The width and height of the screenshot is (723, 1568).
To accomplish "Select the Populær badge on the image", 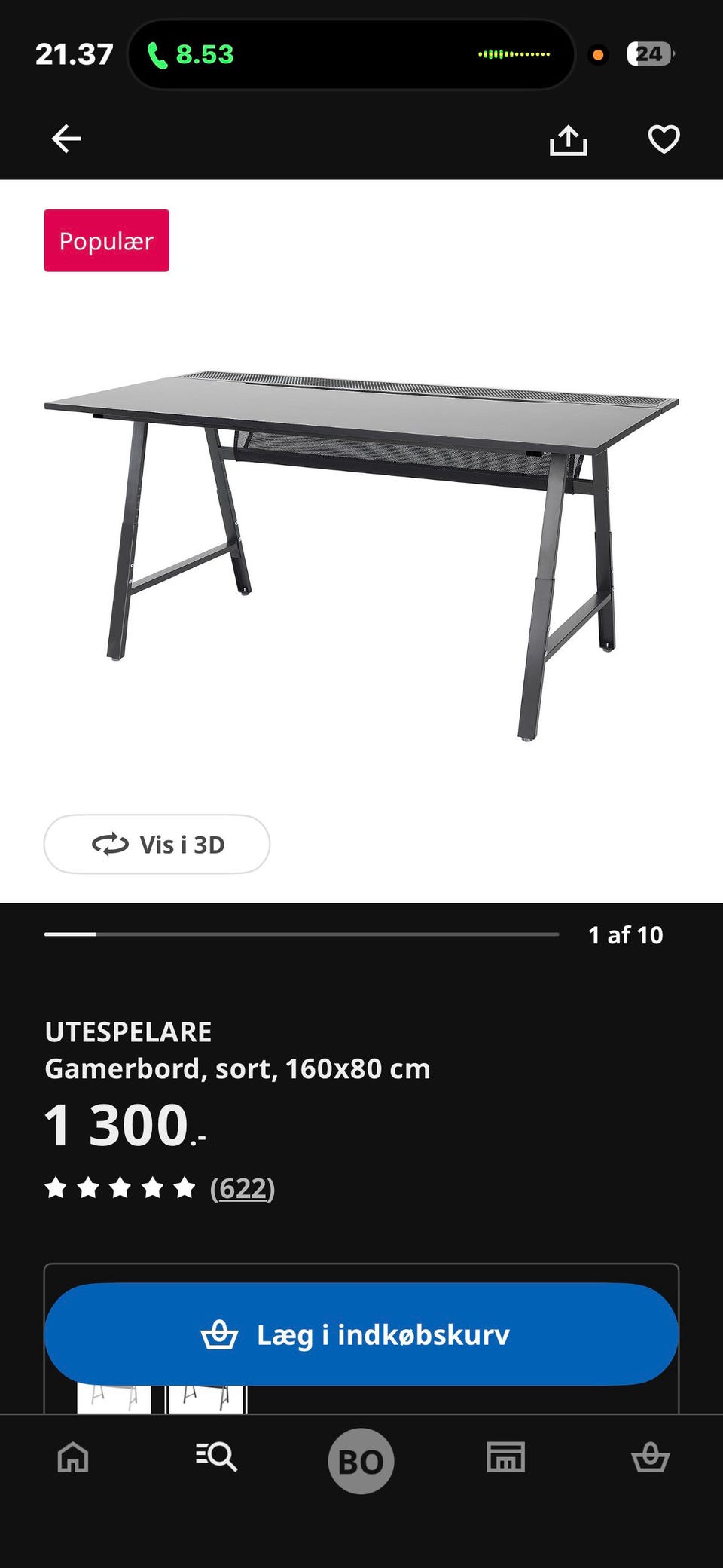I will 105,240.
